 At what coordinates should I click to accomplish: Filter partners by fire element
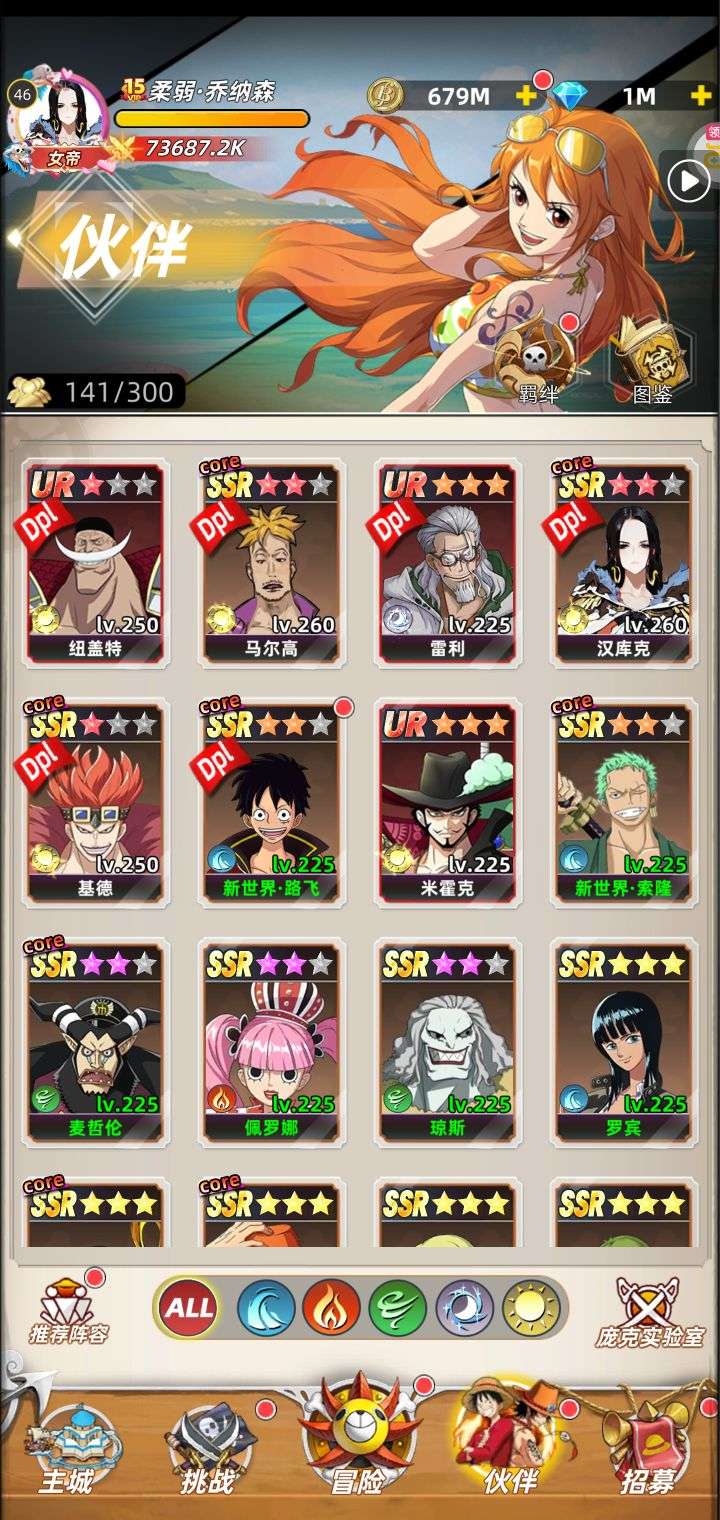pyautogui.click(x=331, y=1307)
